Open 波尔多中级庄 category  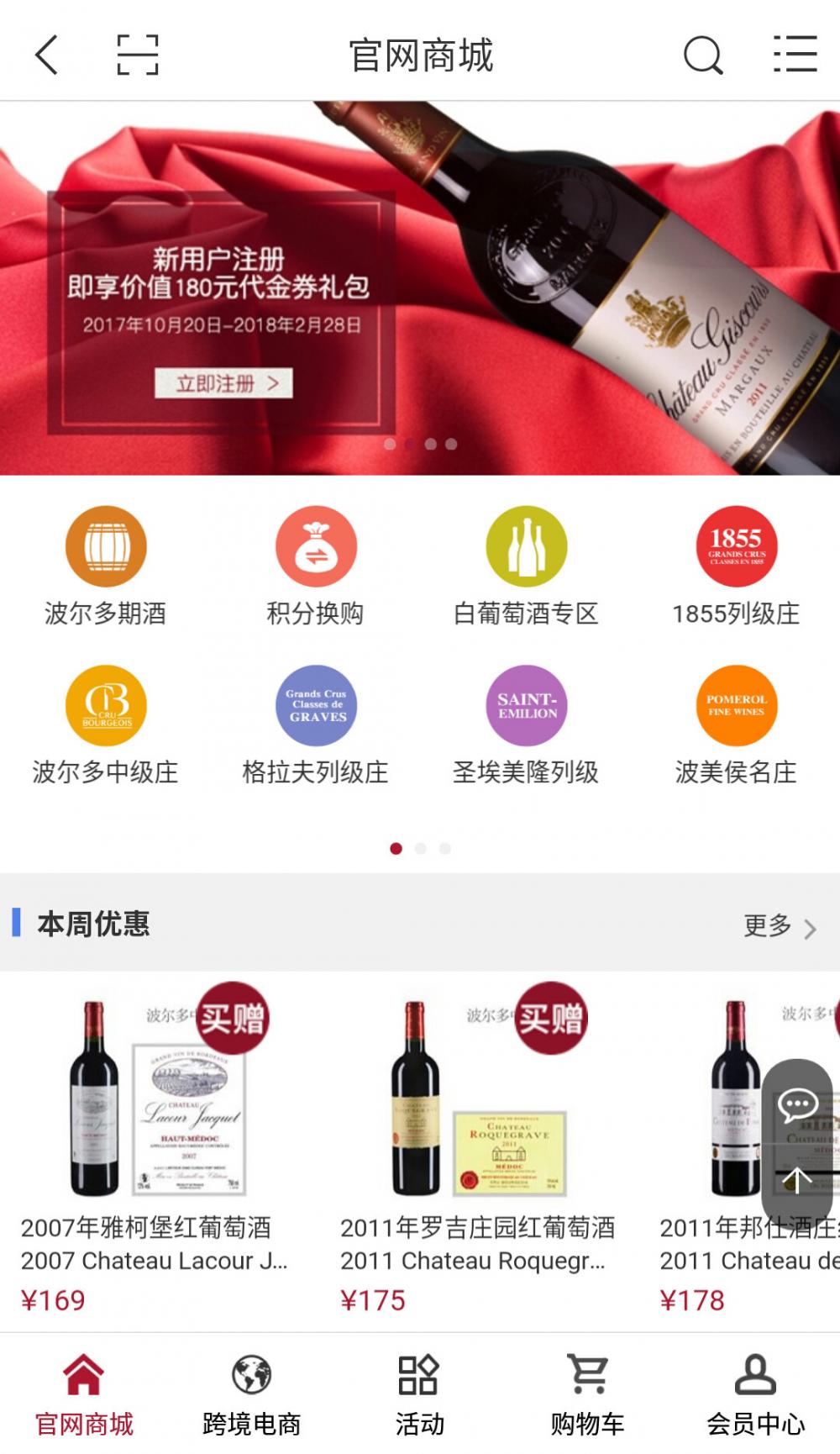pyautogui.click(x=106, y=726)
